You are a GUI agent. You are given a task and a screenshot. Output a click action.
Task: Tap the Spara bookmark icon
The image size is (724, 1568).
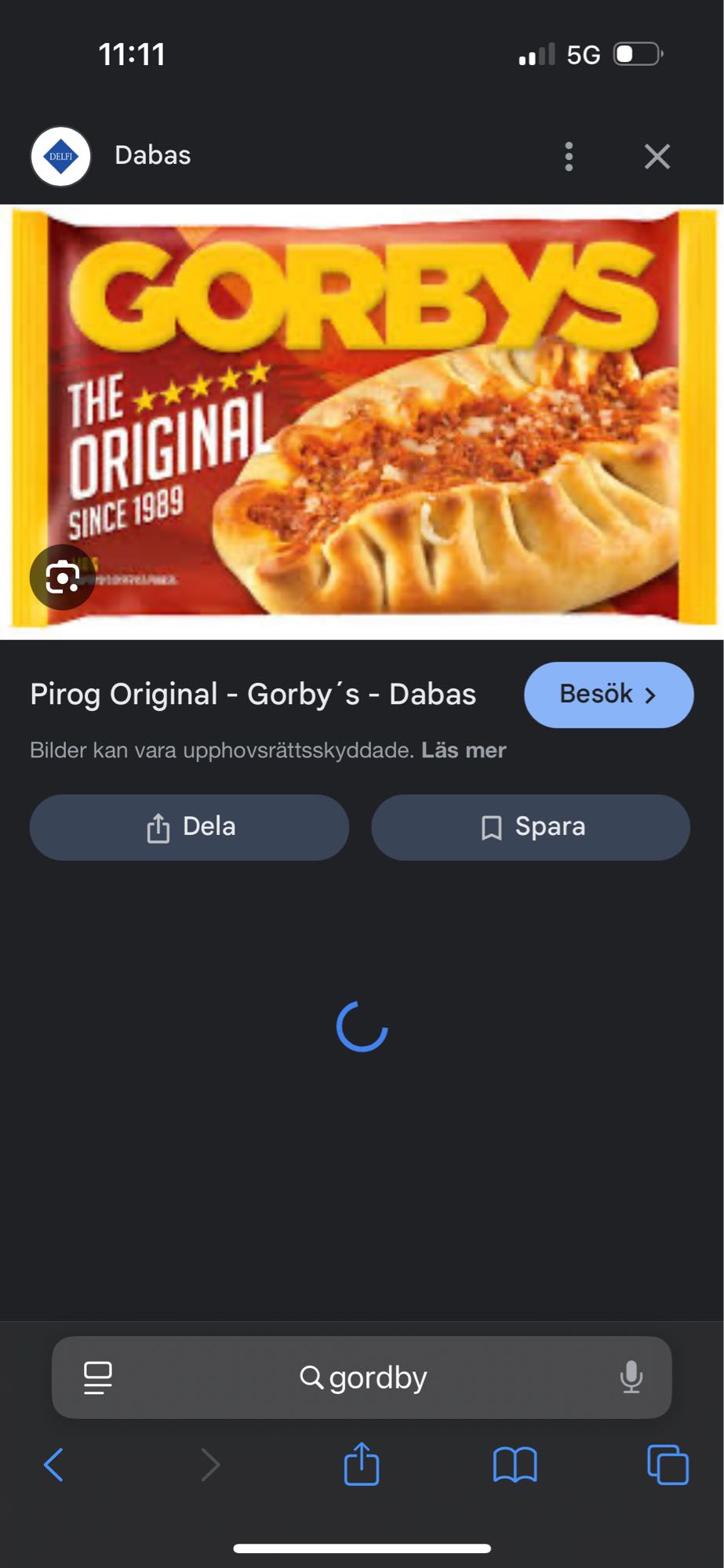click(x=490, y=826)
